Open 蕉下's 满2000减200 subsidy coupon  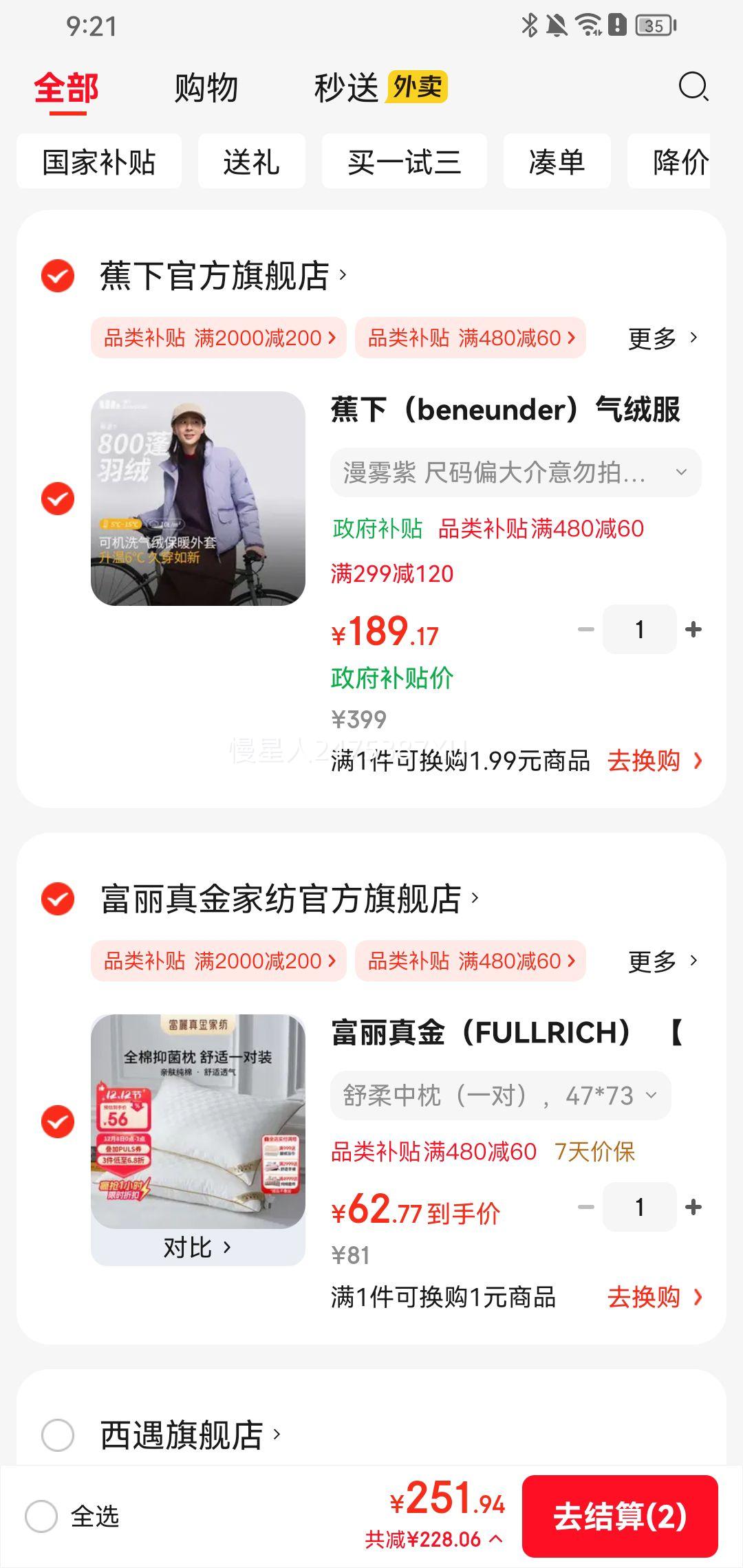coord(219,338)
